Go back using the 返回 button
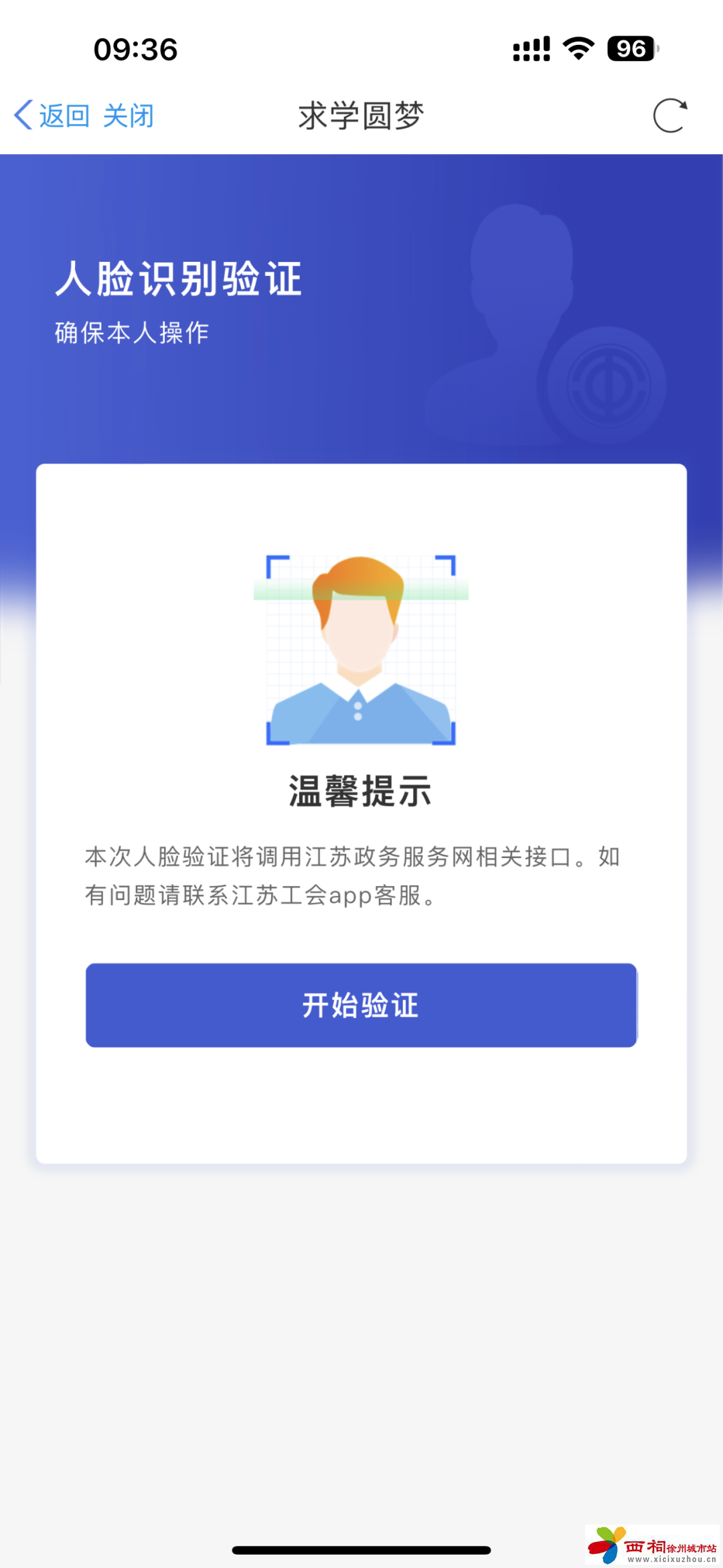This screenshot has height=1568, width=723. (52, 116)
